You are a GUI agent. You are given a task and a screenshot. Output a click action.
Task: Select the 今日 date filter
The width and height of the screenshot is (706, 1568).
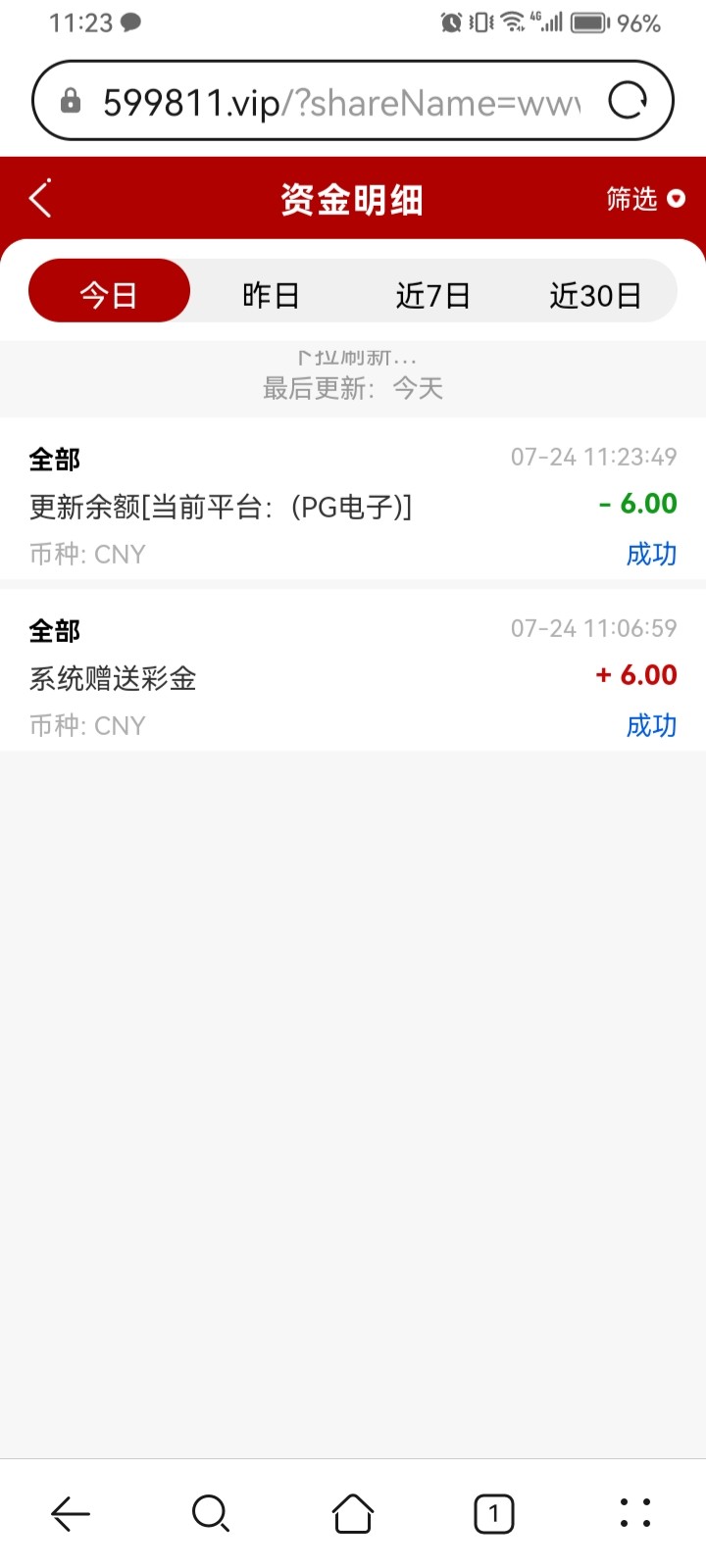pos(109,291)
